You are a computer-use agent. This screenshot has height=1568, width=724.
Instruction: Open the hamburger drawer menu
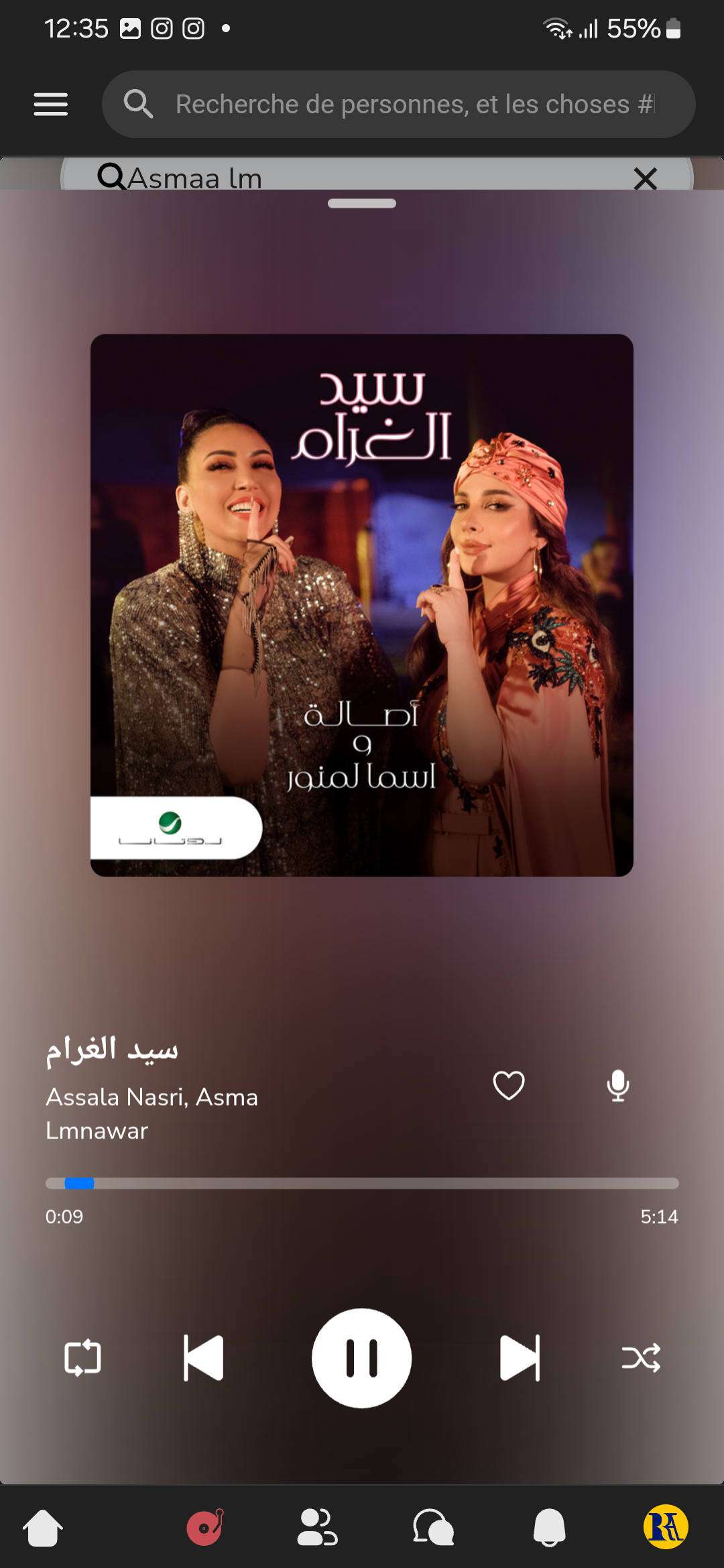click(51, 105)
